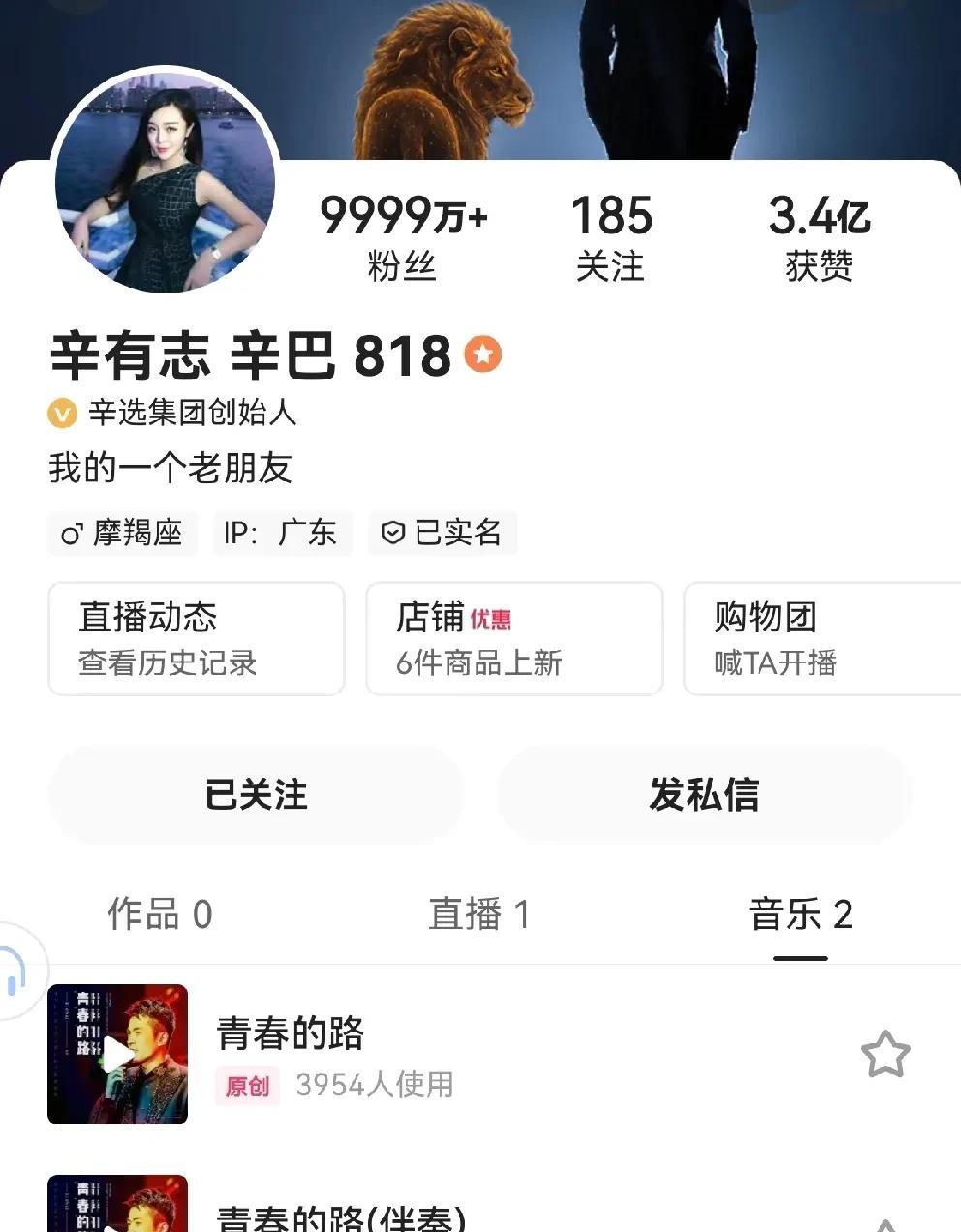Image resolution: width=961 pixels, height=1232 pixels.
Task: Open the 购物团 card
Action: [x=821, y=638]
